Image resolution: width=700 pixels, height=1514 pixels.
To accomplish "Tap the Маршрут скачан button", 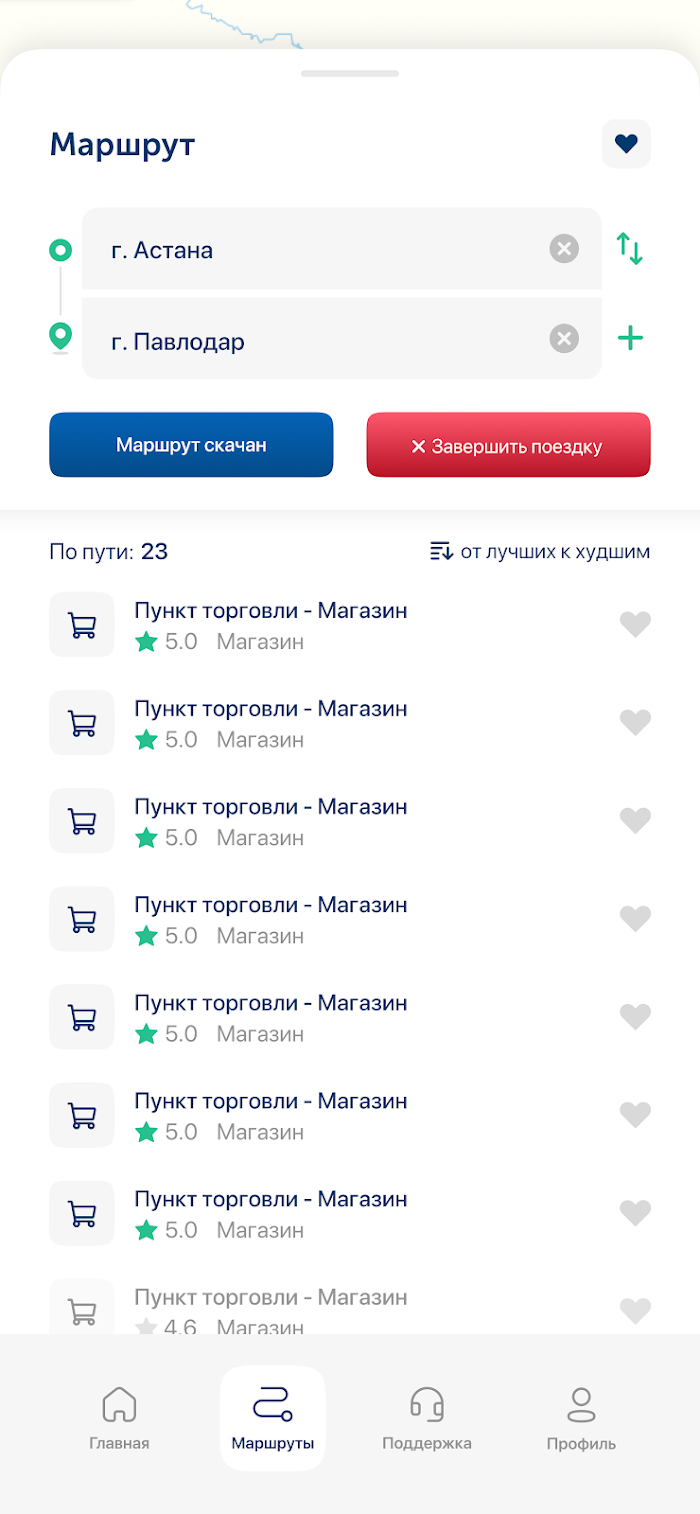I will coord(191,445).
